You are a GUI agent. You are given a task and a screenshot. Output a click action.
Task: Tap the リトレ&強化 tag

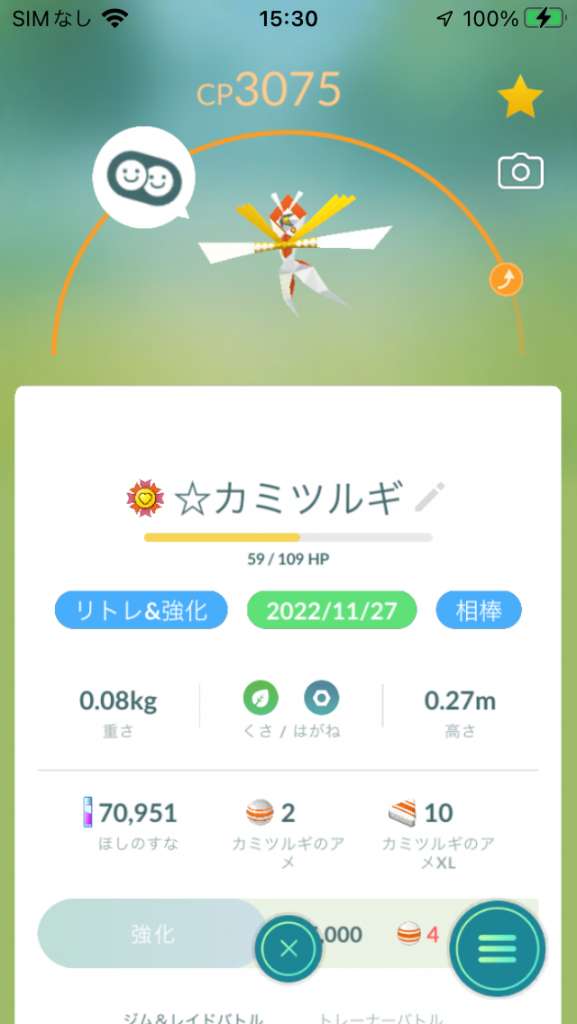click(x=141, y=610)
